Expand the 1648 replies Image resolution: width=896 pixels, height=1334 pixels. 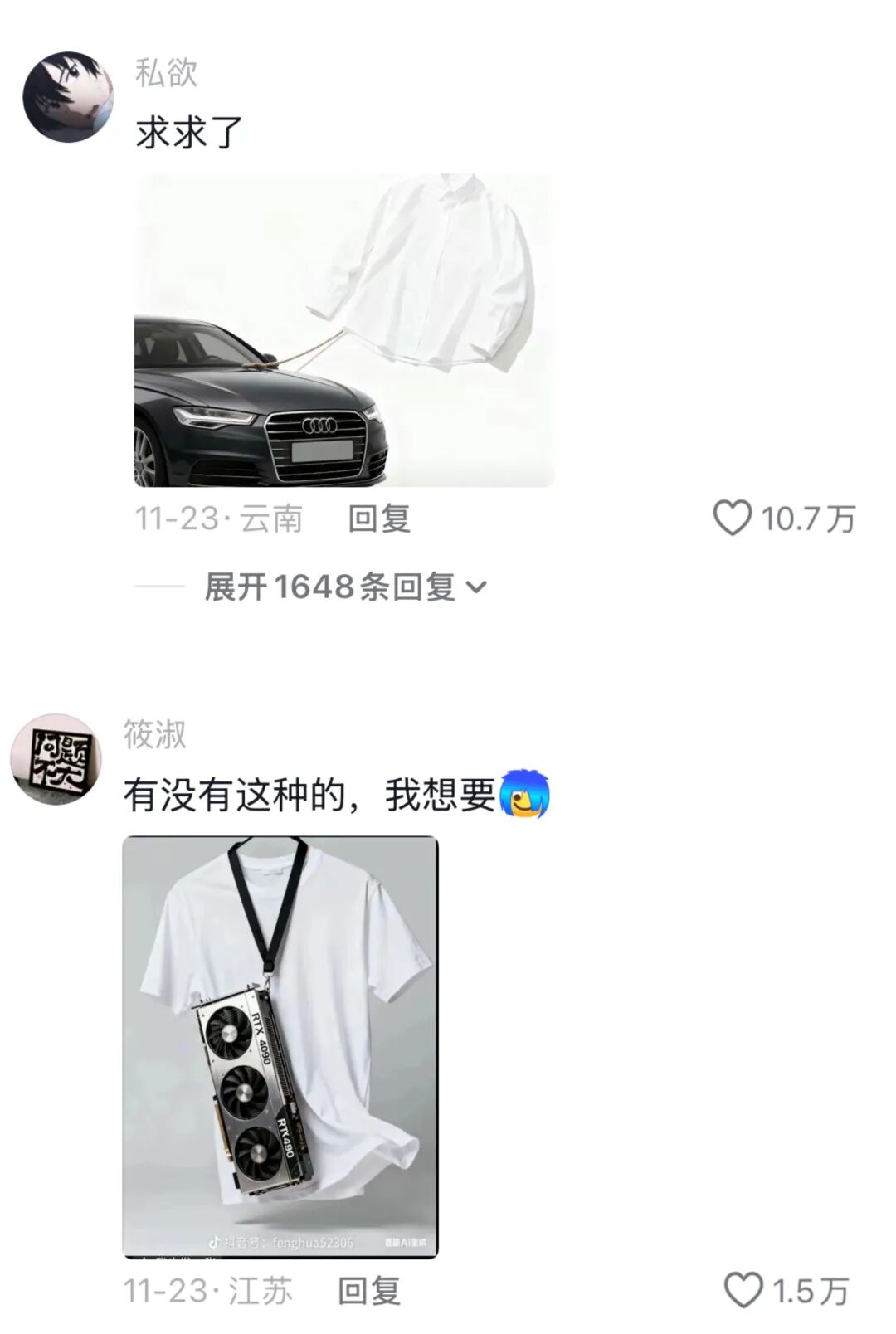[x=344, y=587]
